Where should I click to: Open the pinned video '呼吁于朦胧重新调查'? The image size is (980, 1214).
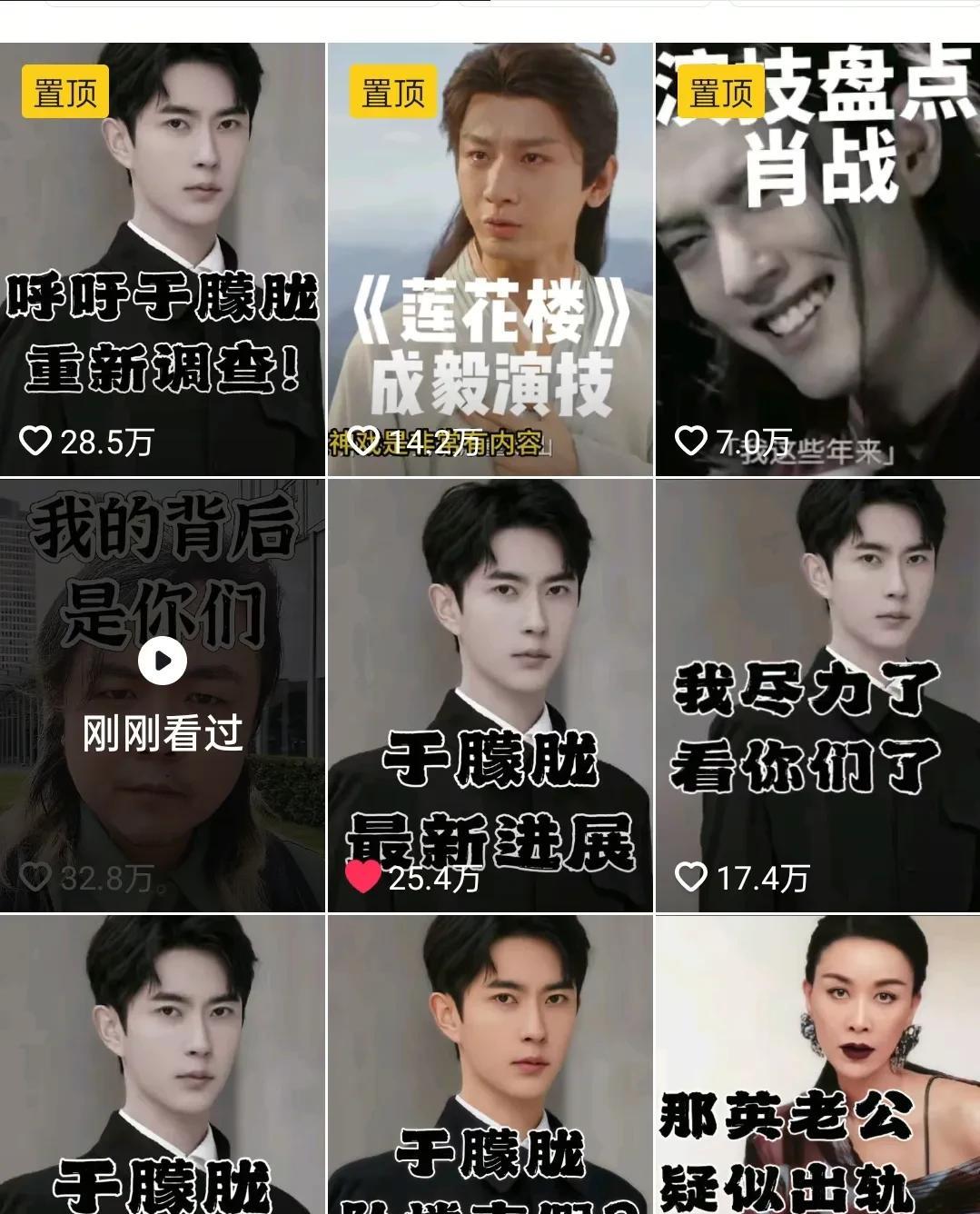163,259
